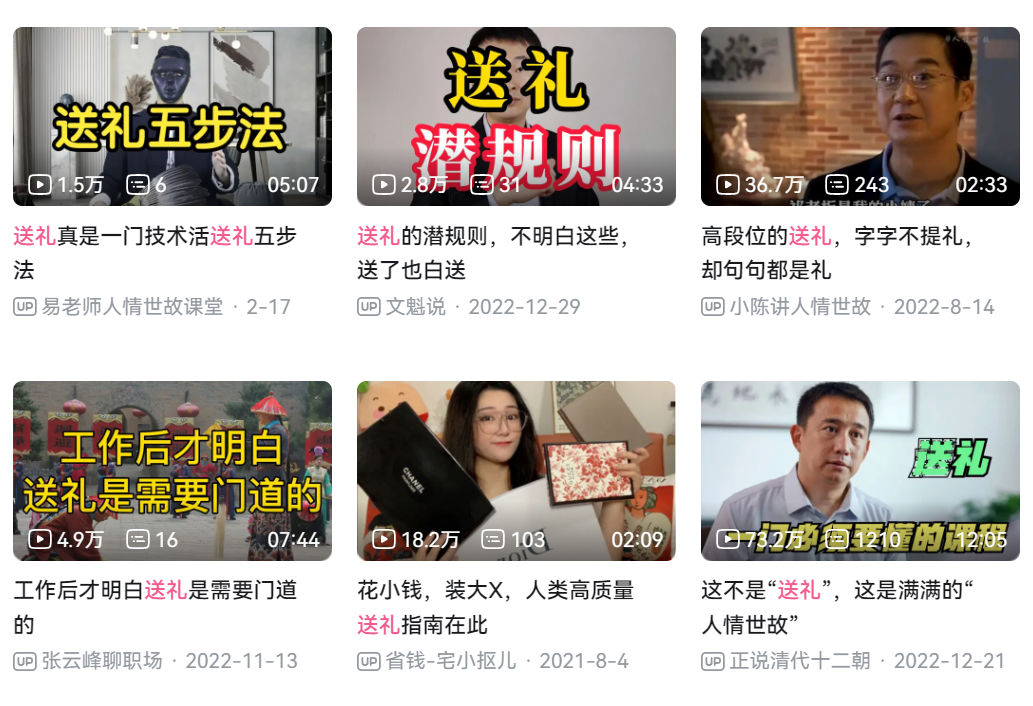View uploader 张云峰聊职场's page
1033x706 pixels.
pos(101,661)
